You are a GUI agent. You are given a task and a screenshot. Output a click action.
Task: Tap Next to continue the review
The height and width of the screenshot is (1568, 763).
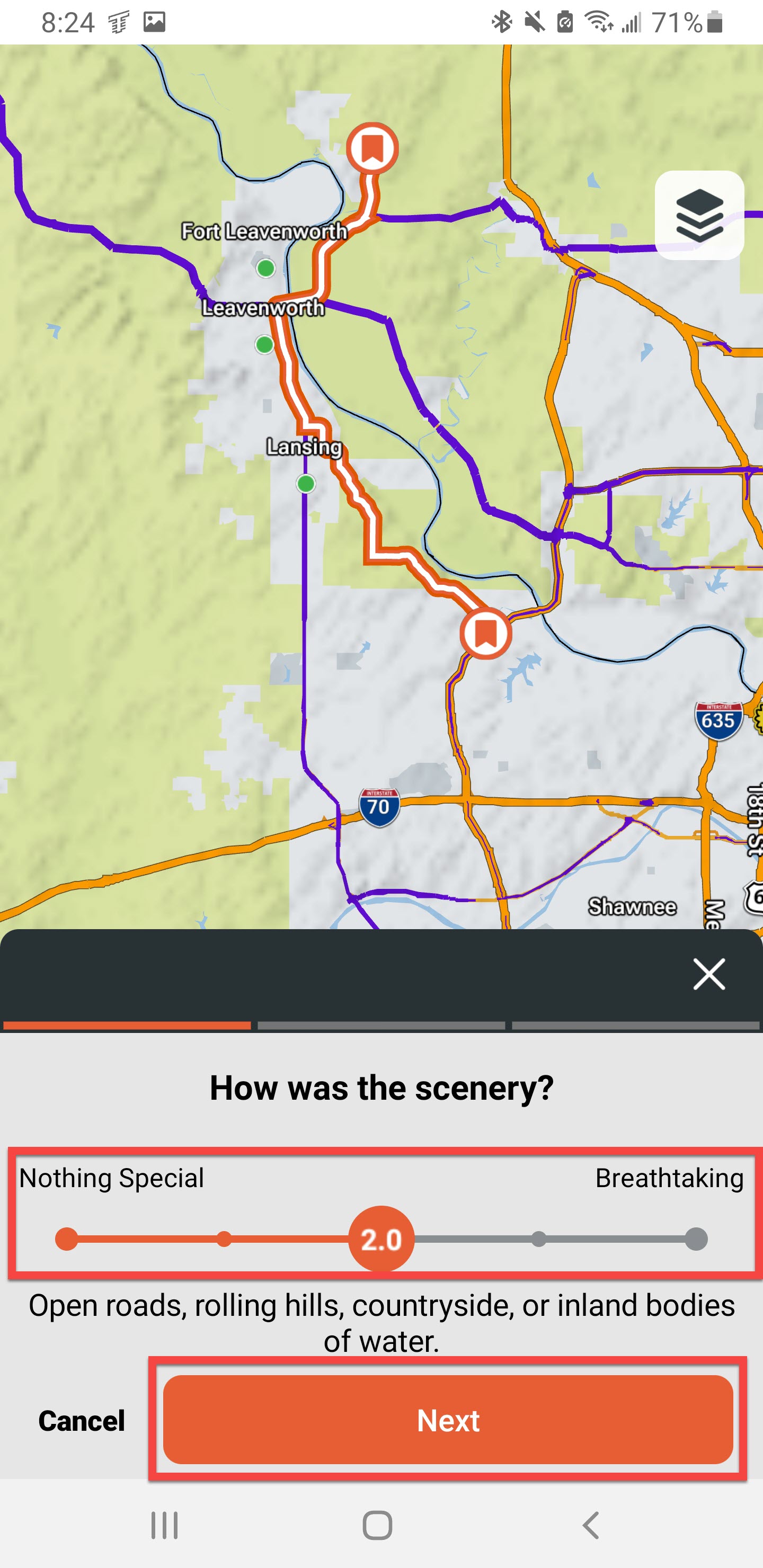point(448,1420)
